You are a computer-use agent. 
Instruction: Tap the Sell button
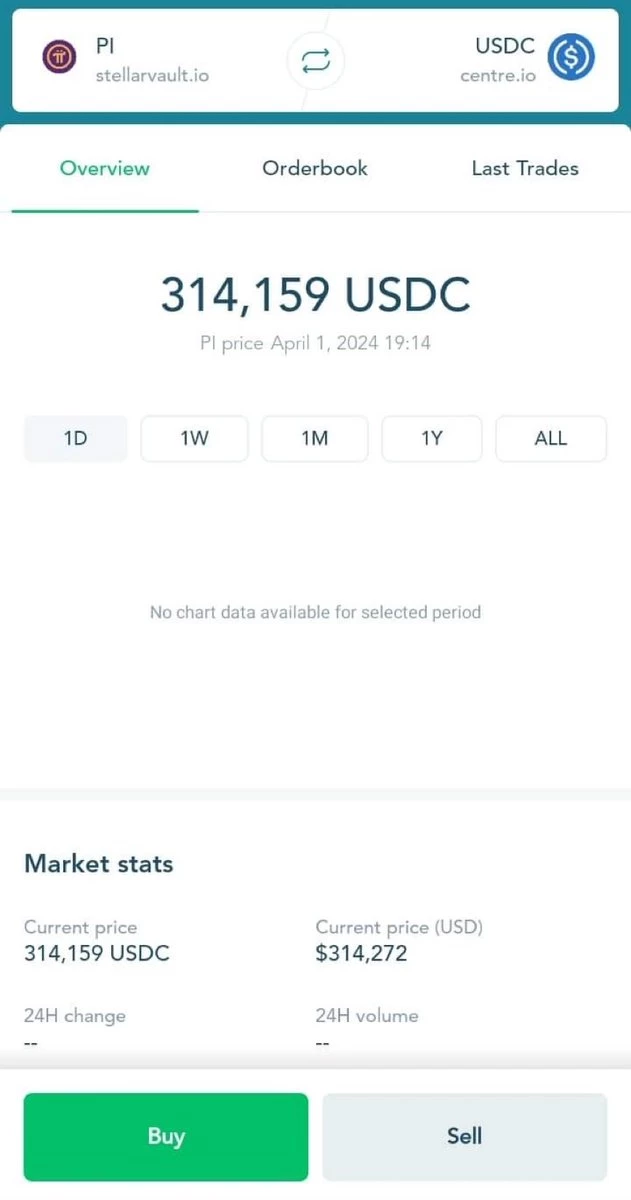(465, 1136)
